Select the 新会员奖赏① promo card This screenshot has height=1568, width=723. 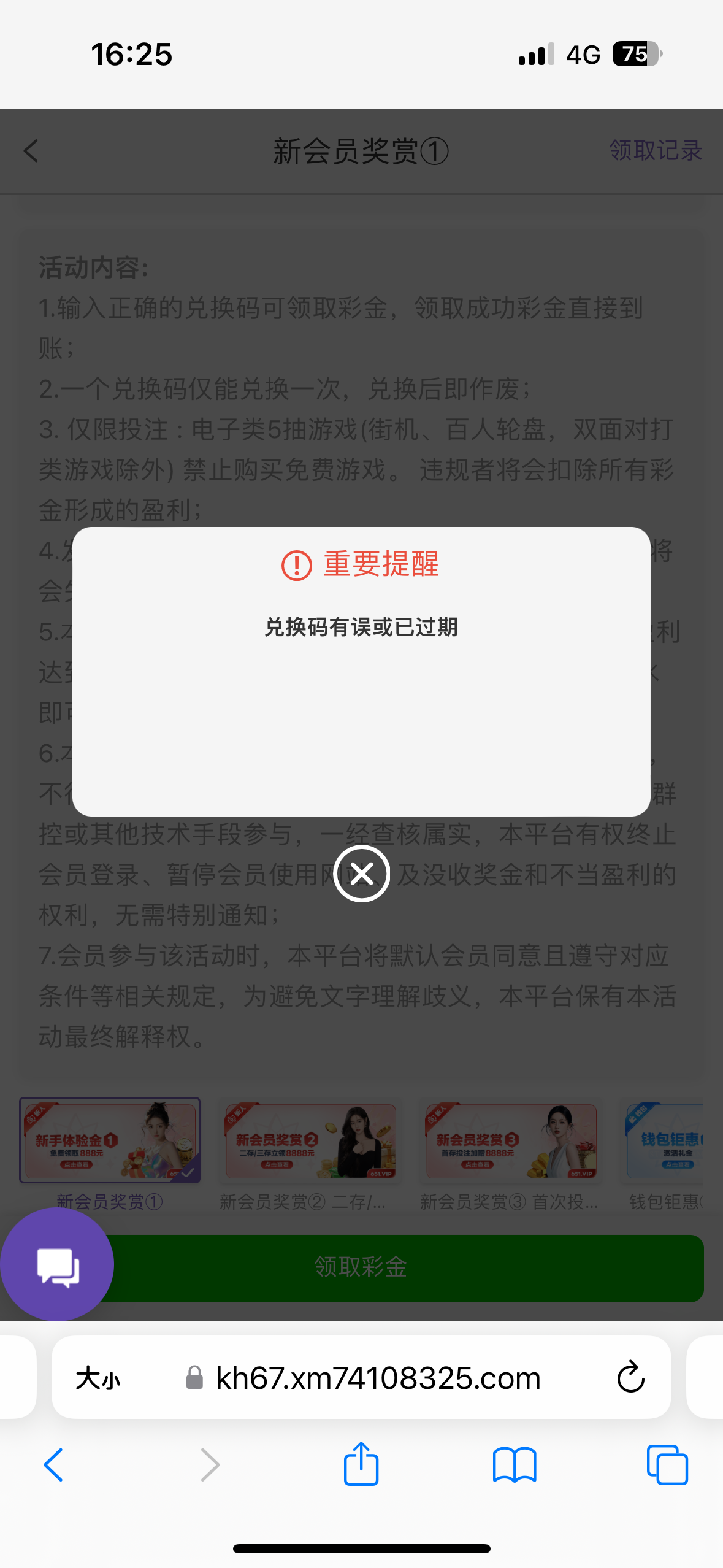(x=110, y=1141)
